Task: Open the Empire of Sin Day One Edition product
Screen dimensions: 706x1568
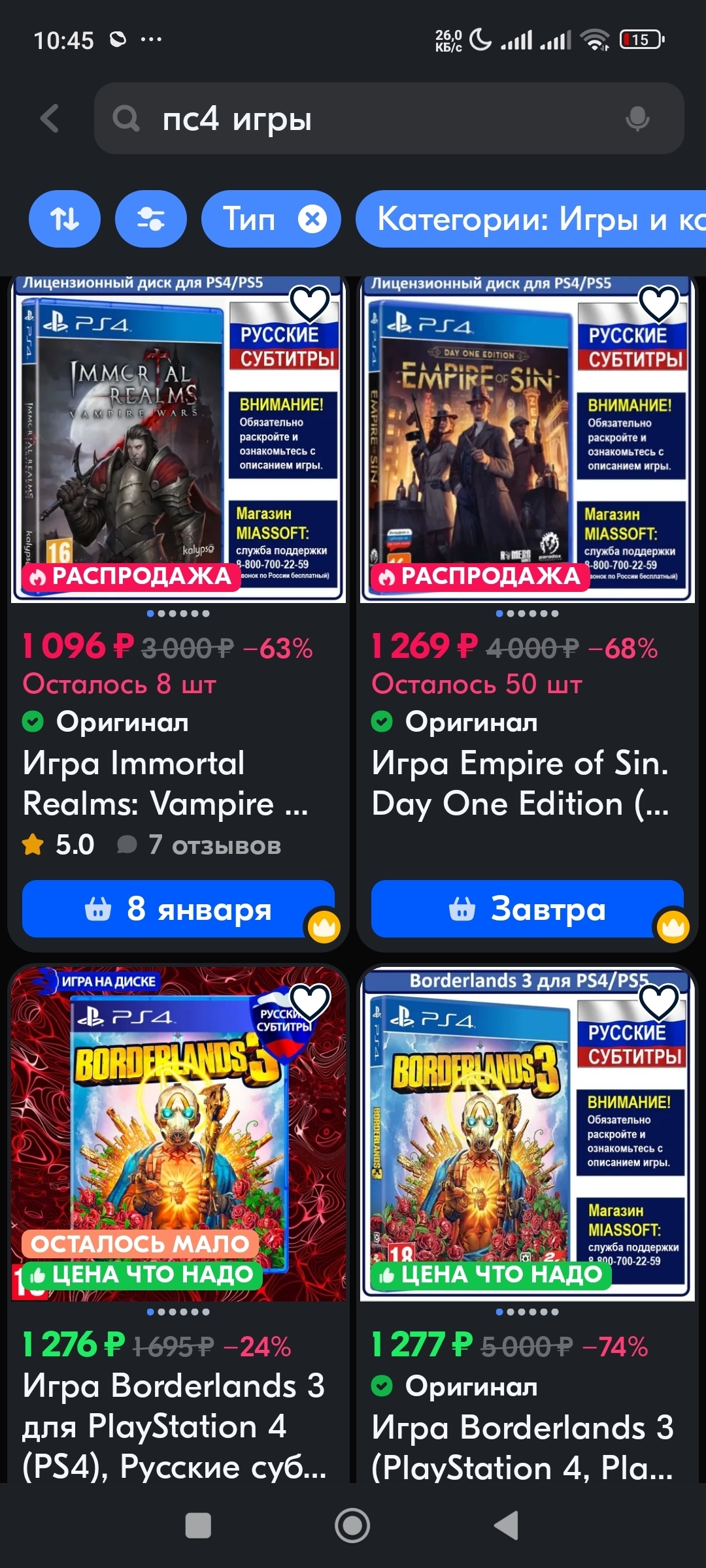Action: tap(520, 783)
